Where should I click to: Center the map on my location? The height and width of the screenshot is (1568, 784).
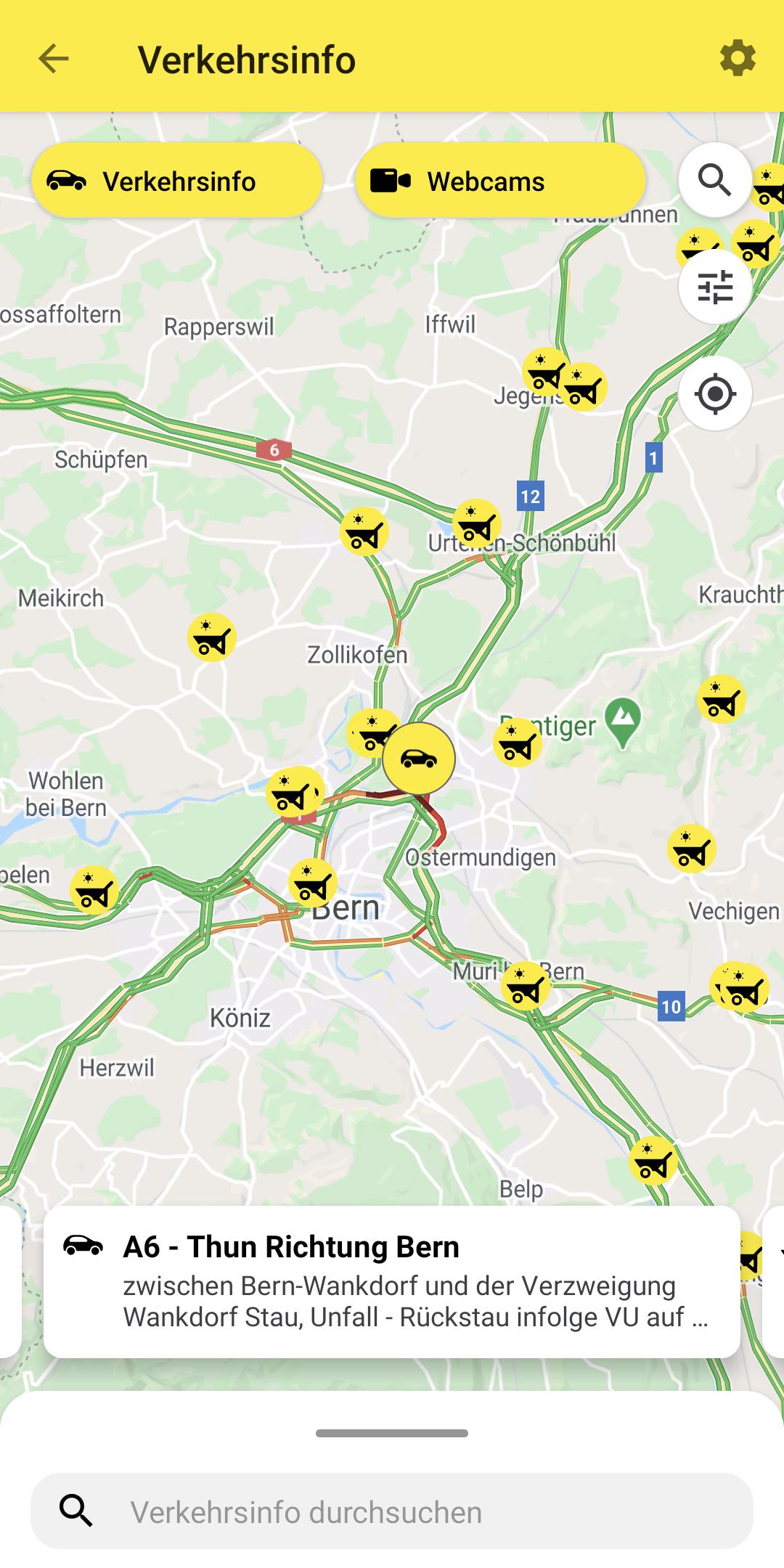[x=715, y=393]
